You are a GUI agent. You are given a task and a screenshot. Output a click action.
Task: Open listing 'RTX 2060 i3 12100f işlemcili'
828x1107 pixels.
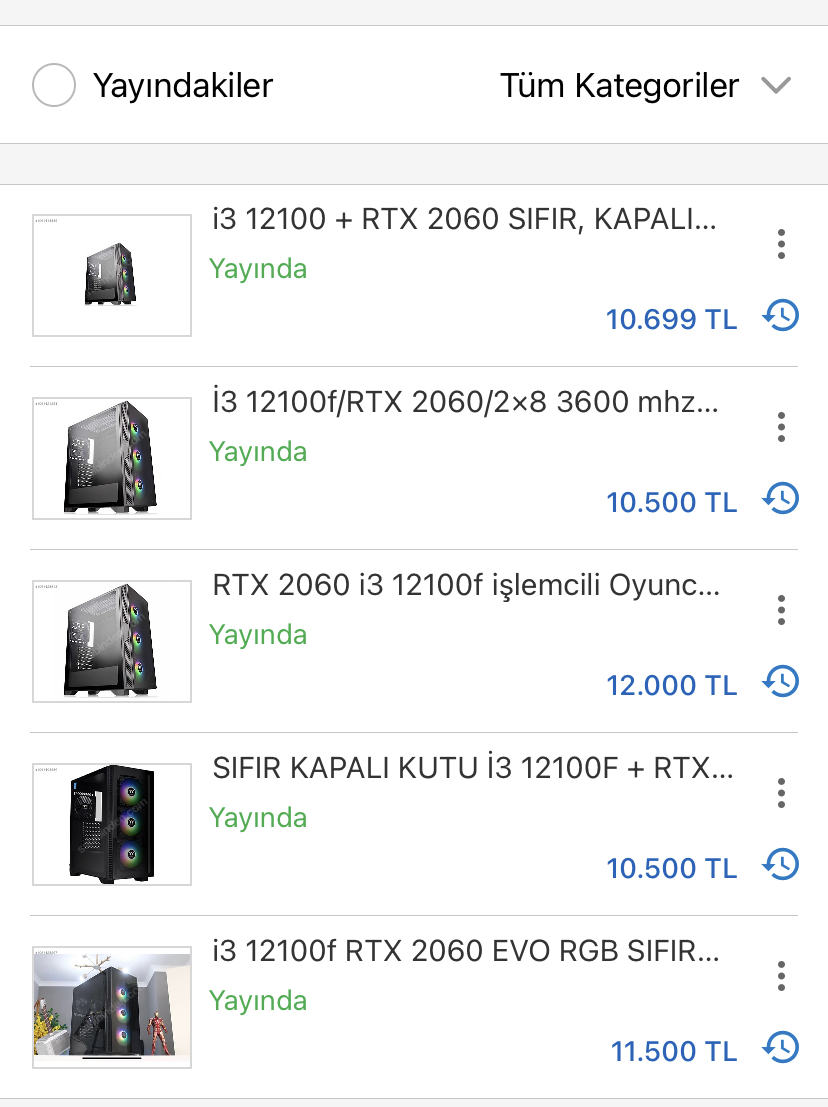tap(464, 586)
